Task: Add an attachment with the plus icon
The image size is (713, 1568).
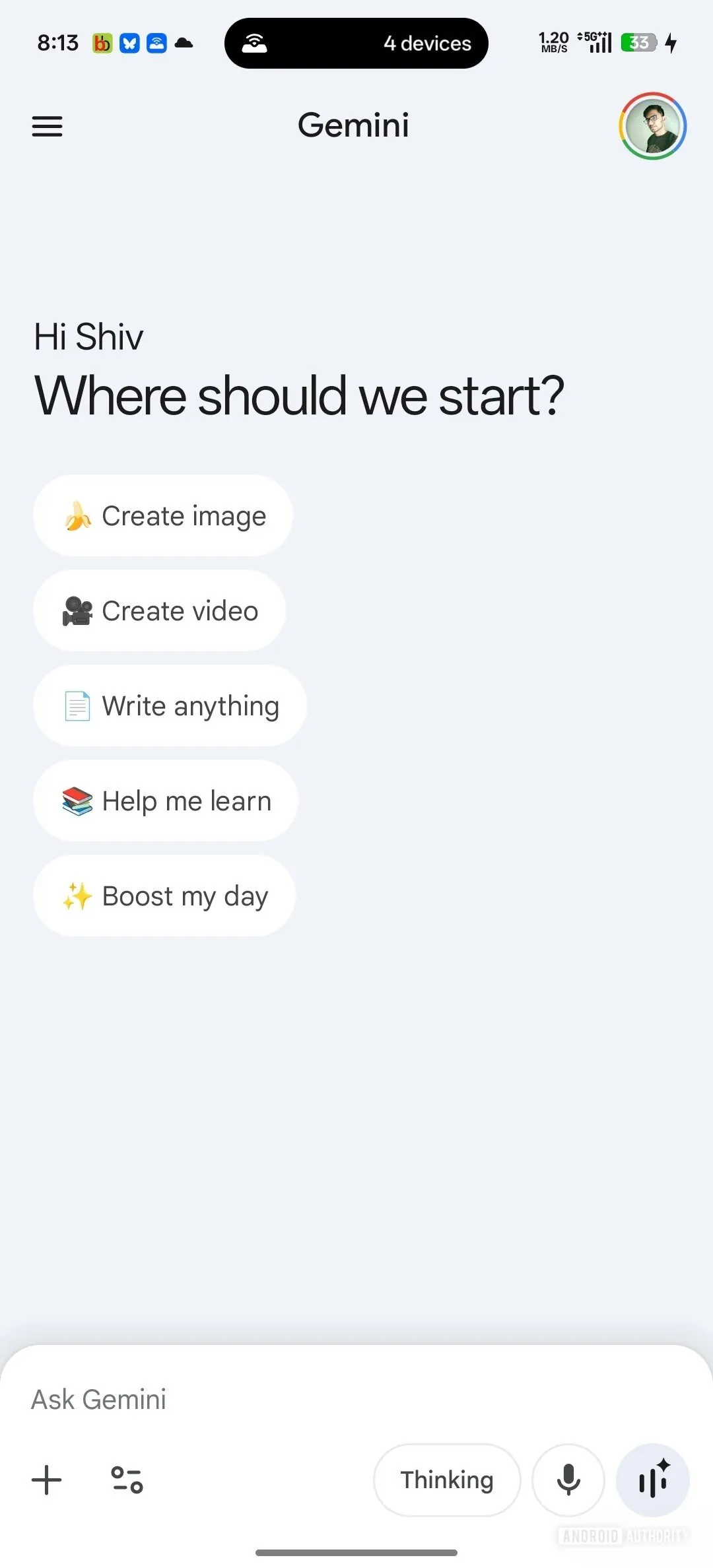Action: point(47,1480)
